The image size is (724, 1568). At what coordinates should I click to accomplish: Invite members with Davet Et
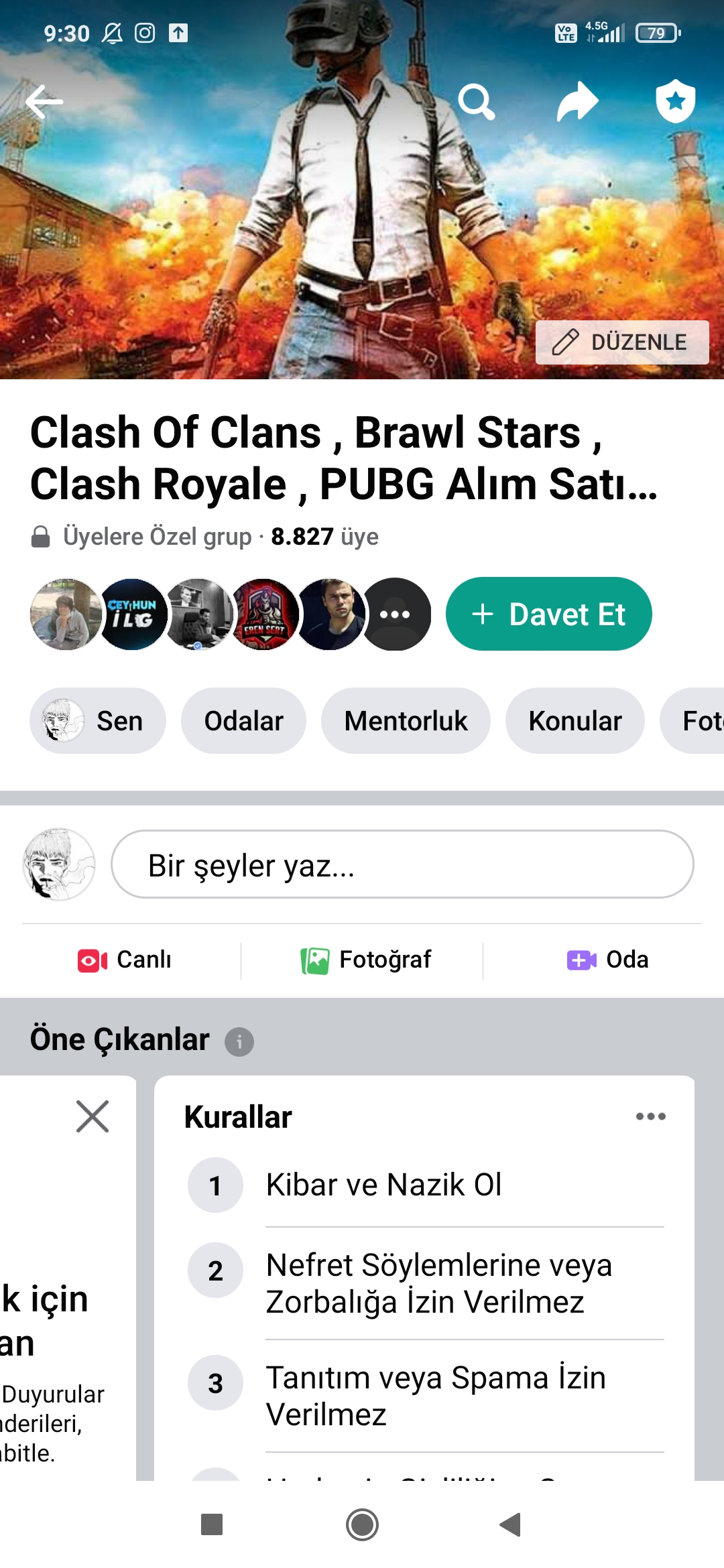[x=548, y=614]
